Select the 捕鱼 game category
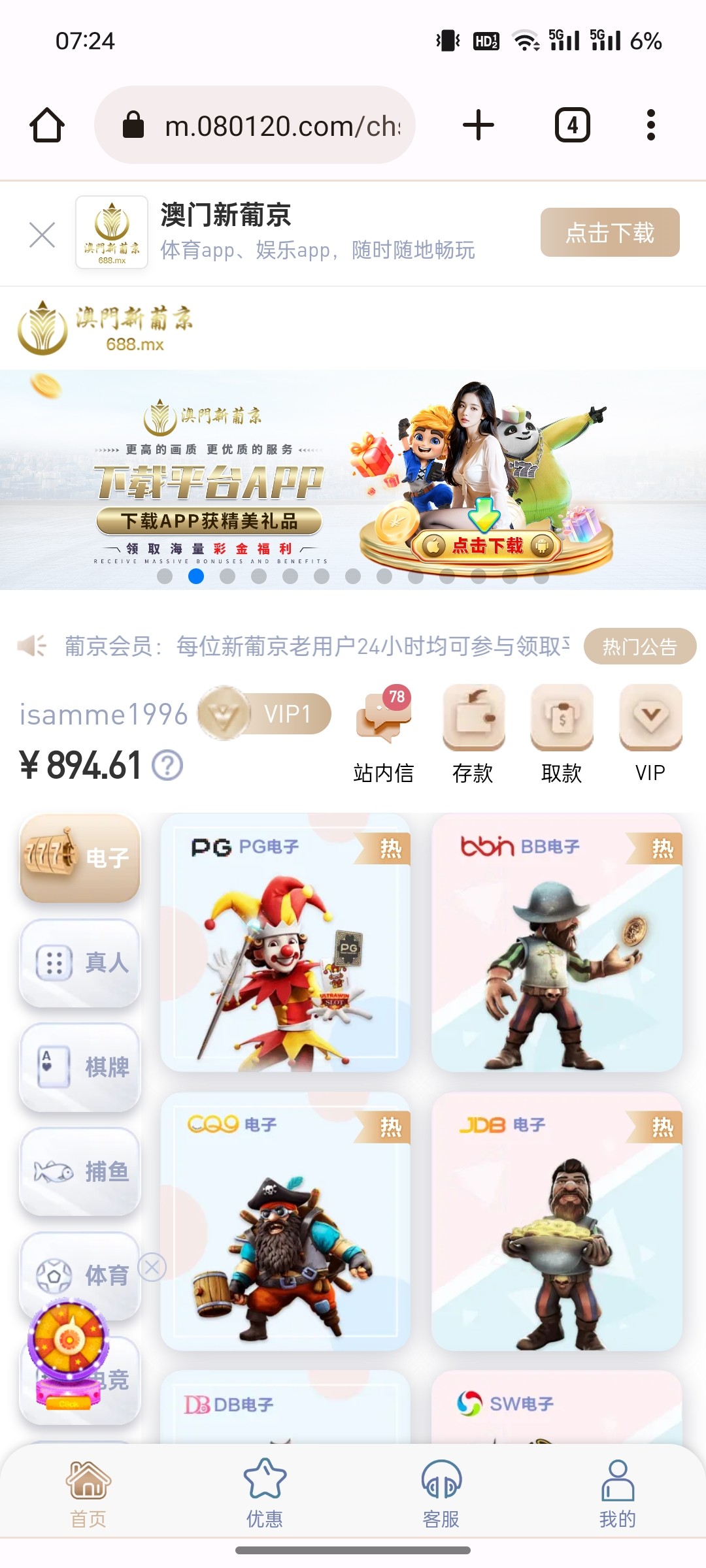 (x=80, y=1171)
